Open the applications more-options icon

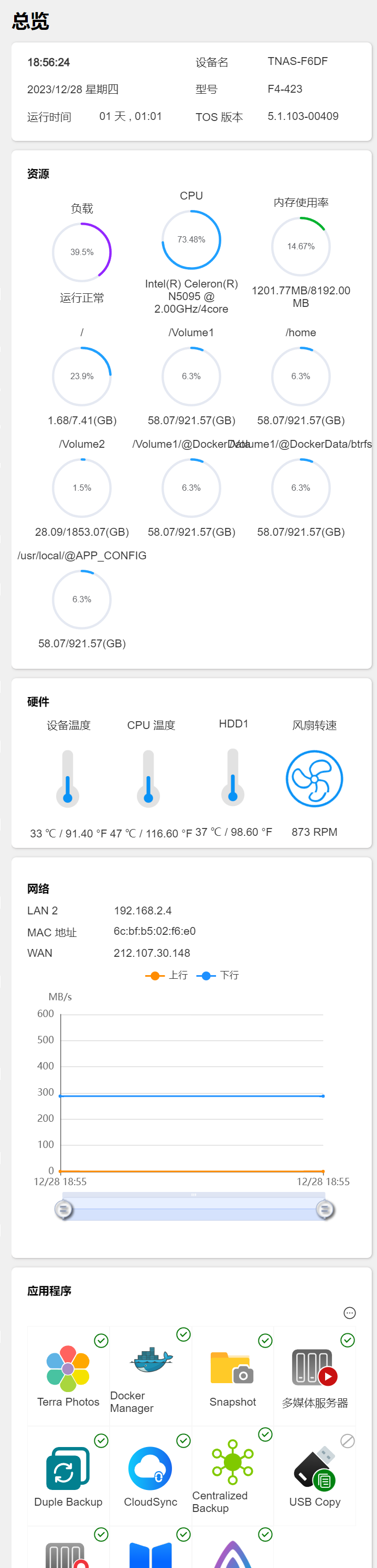pyautogui.click(x=350, y=1313)
